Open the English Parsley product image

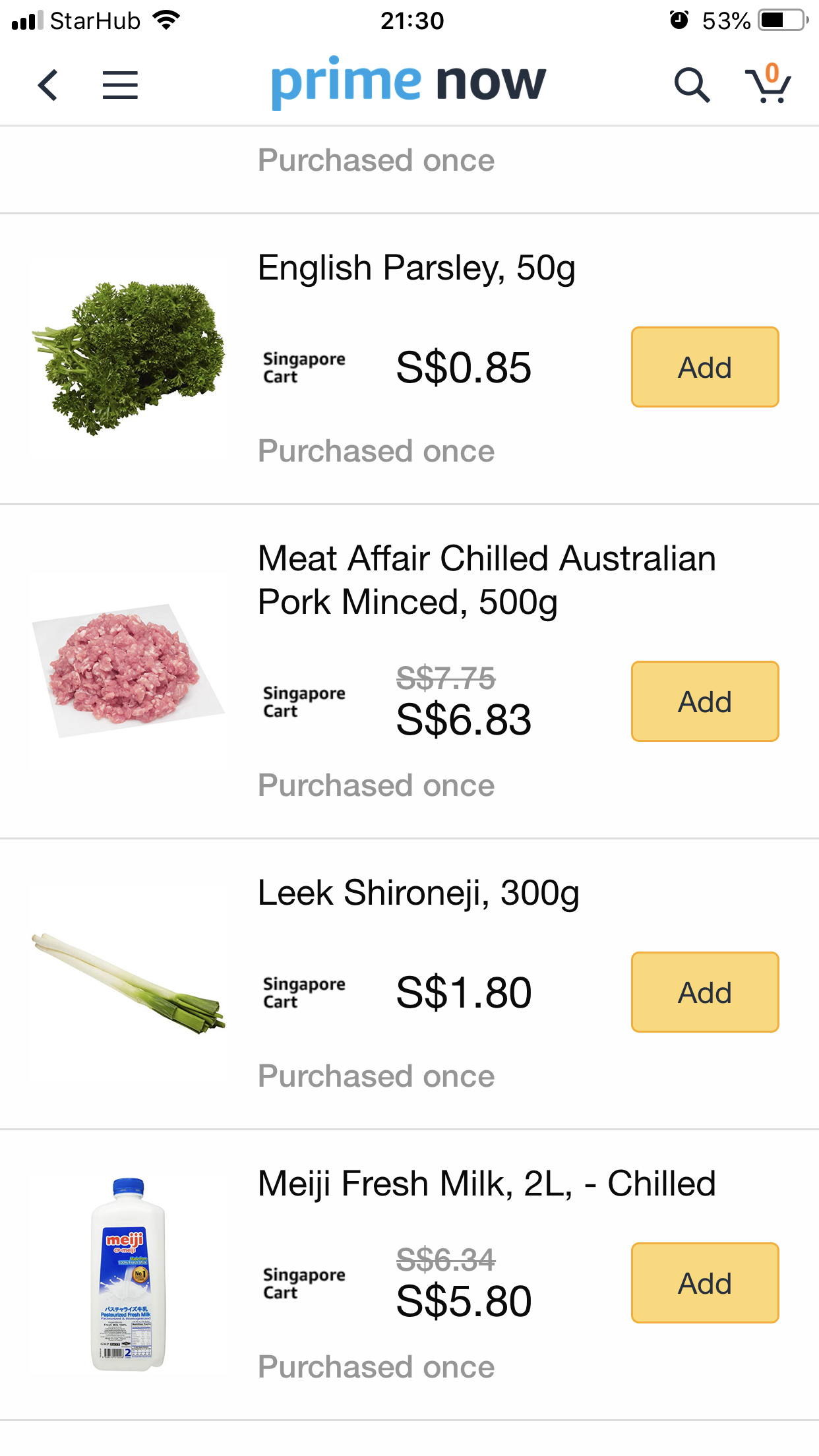[129, 358]
